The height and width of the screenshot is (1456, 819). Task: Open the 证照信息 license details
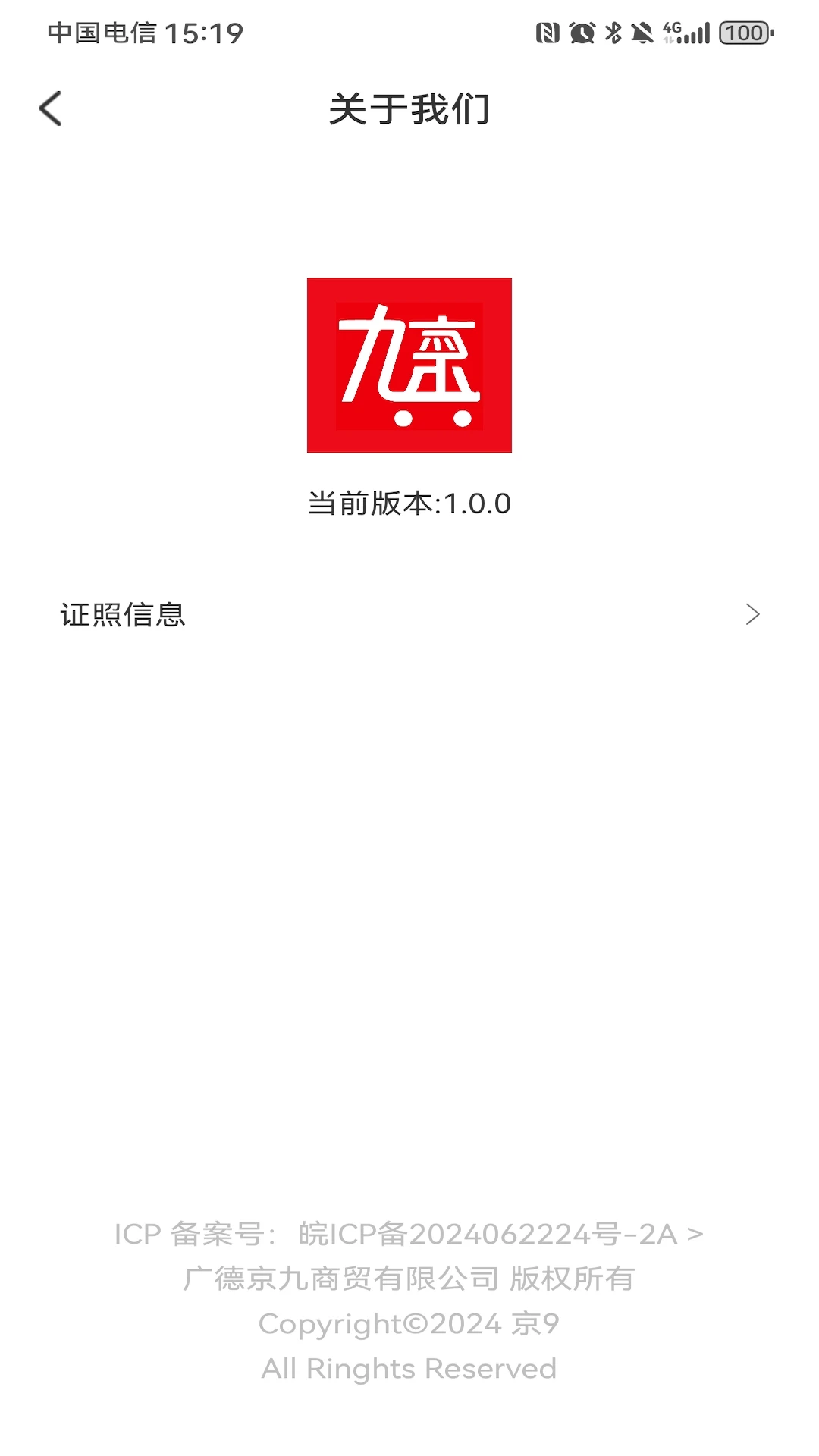click(122, 616)
